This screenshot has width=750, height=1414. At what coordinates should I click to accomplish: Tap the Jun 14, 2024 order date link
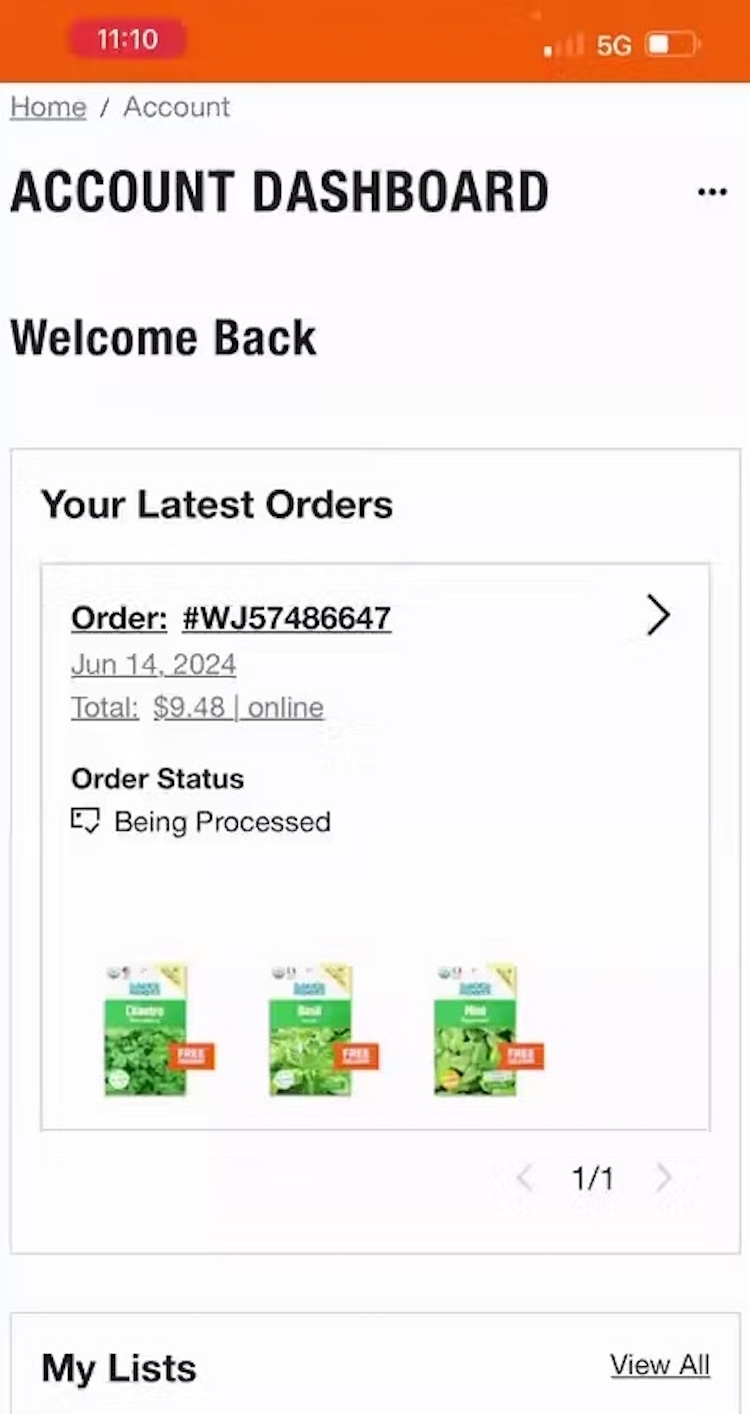(154, 664)
